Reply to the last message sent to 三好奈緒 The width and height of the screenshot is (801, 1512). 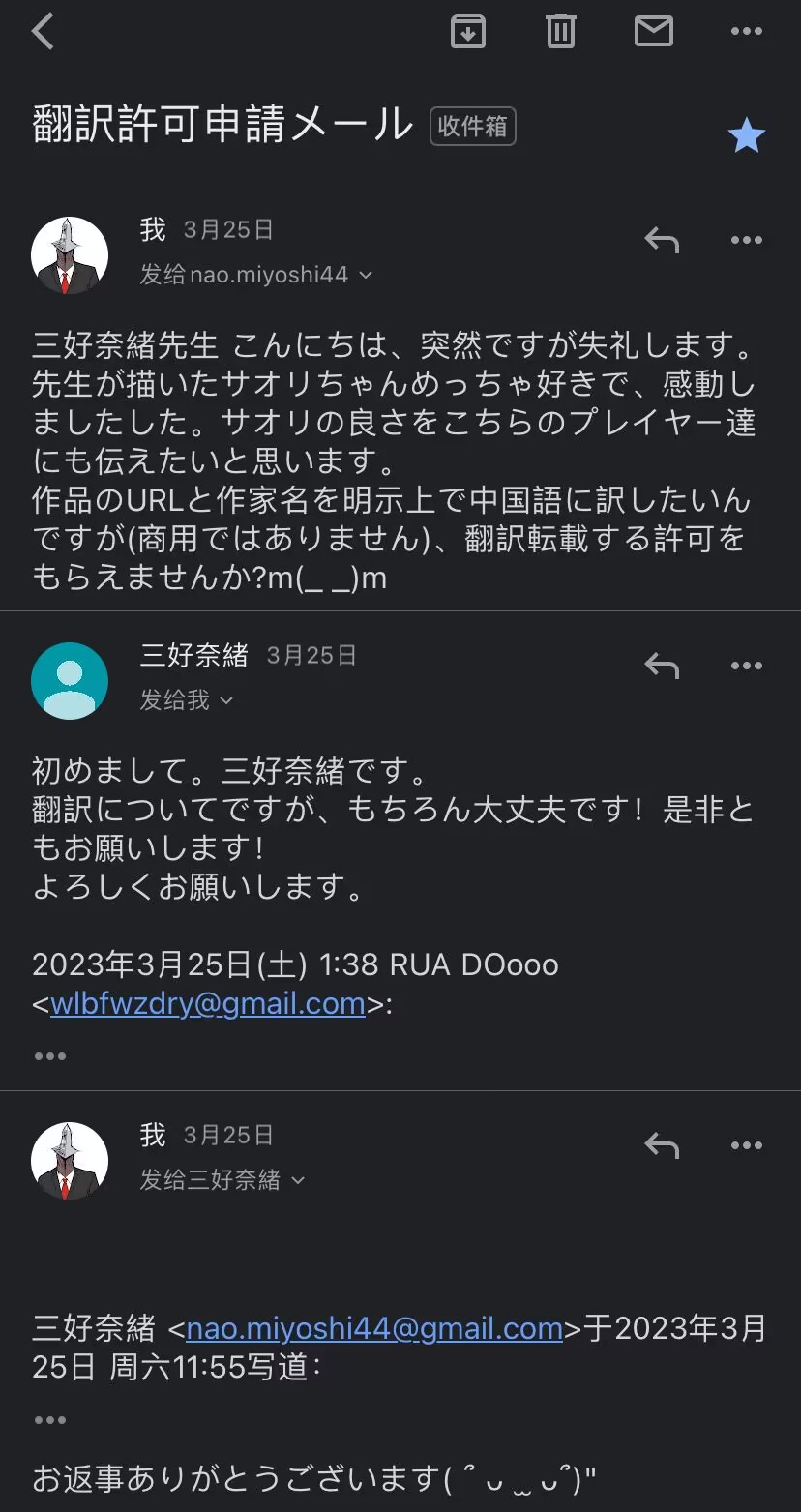point(662,1145)
